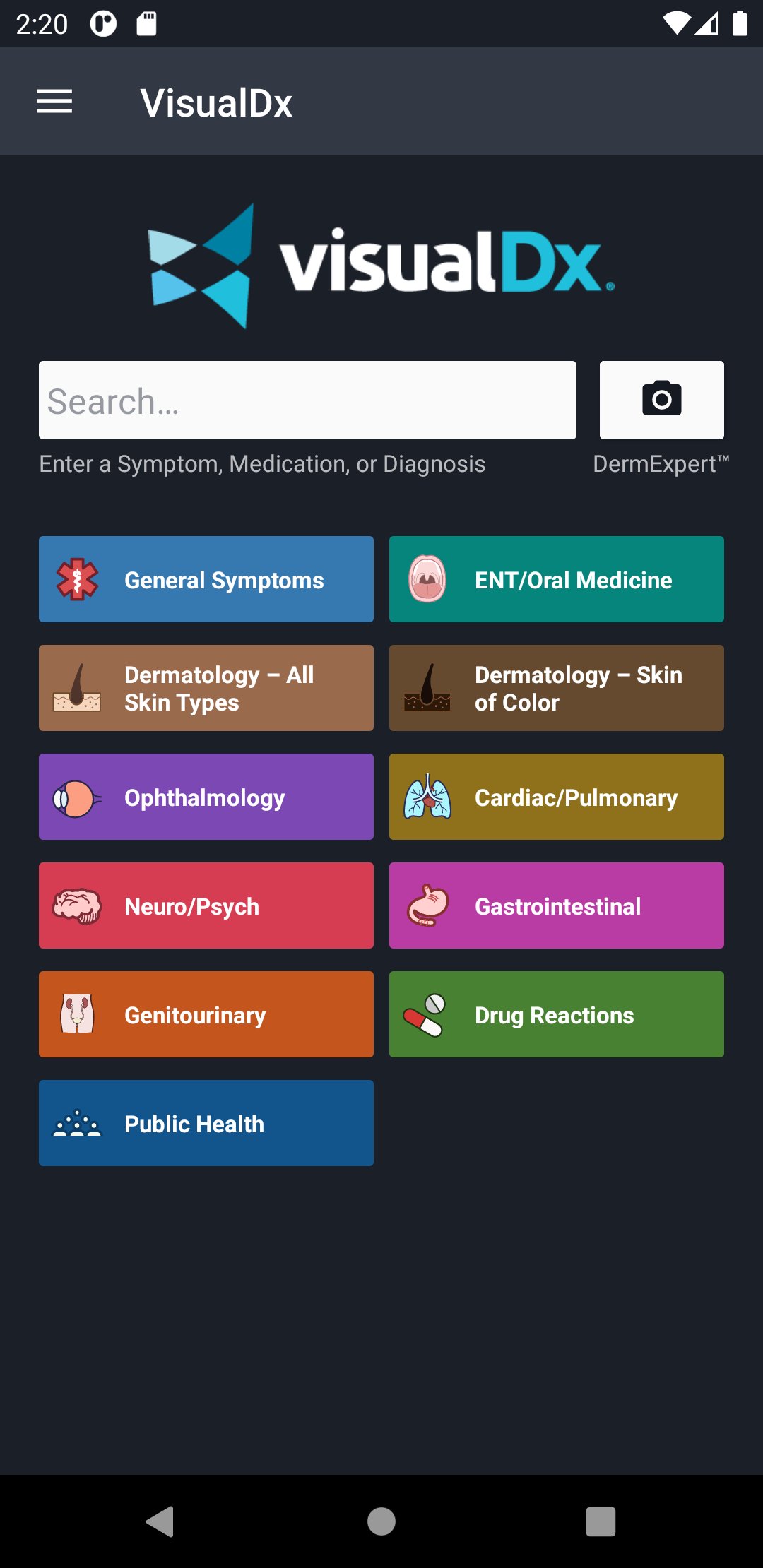
Task: Open the navigation drawer menu
Action: click(55, 101)
